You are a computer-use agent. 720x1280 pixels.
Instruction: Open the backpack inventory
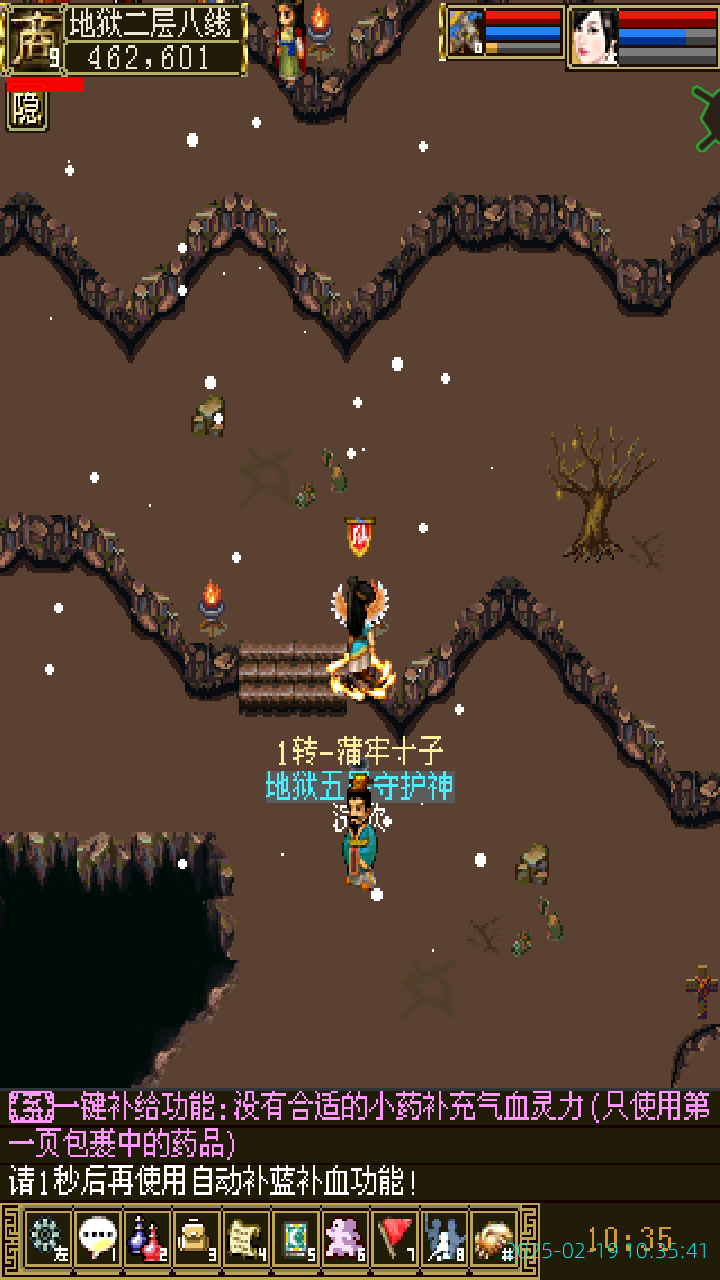point(197,1238)
